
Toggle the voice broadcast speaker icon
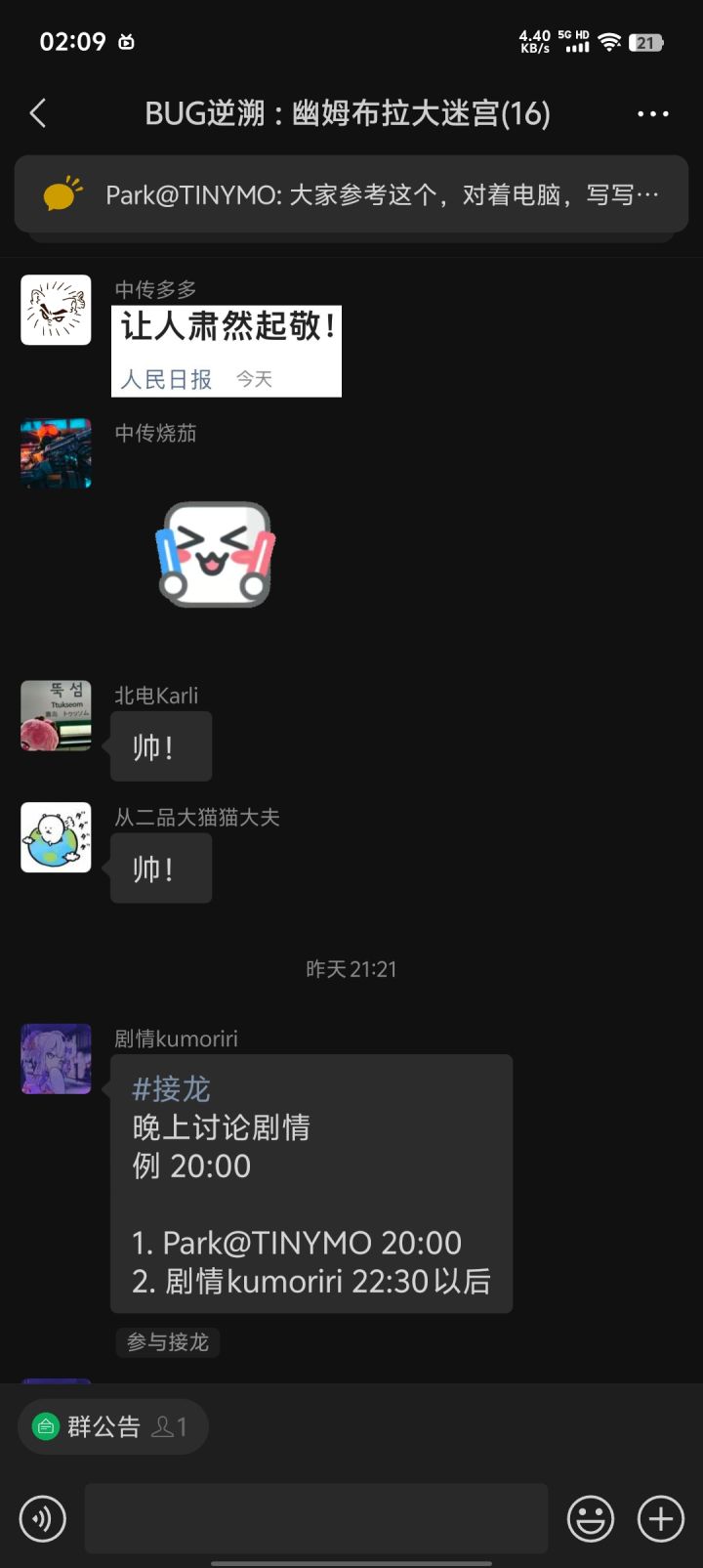pos(42,1518)
